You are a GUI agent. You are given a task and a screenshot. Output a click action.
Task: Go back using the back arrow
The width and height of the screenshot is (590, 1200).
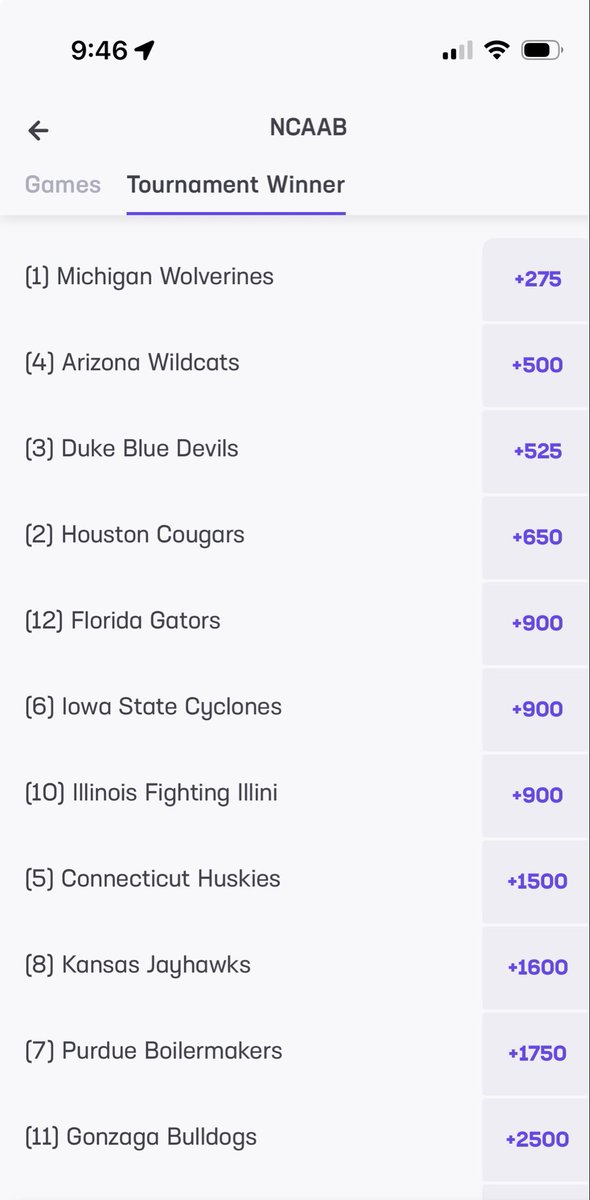pyautogui.click(x=38, y=130)
